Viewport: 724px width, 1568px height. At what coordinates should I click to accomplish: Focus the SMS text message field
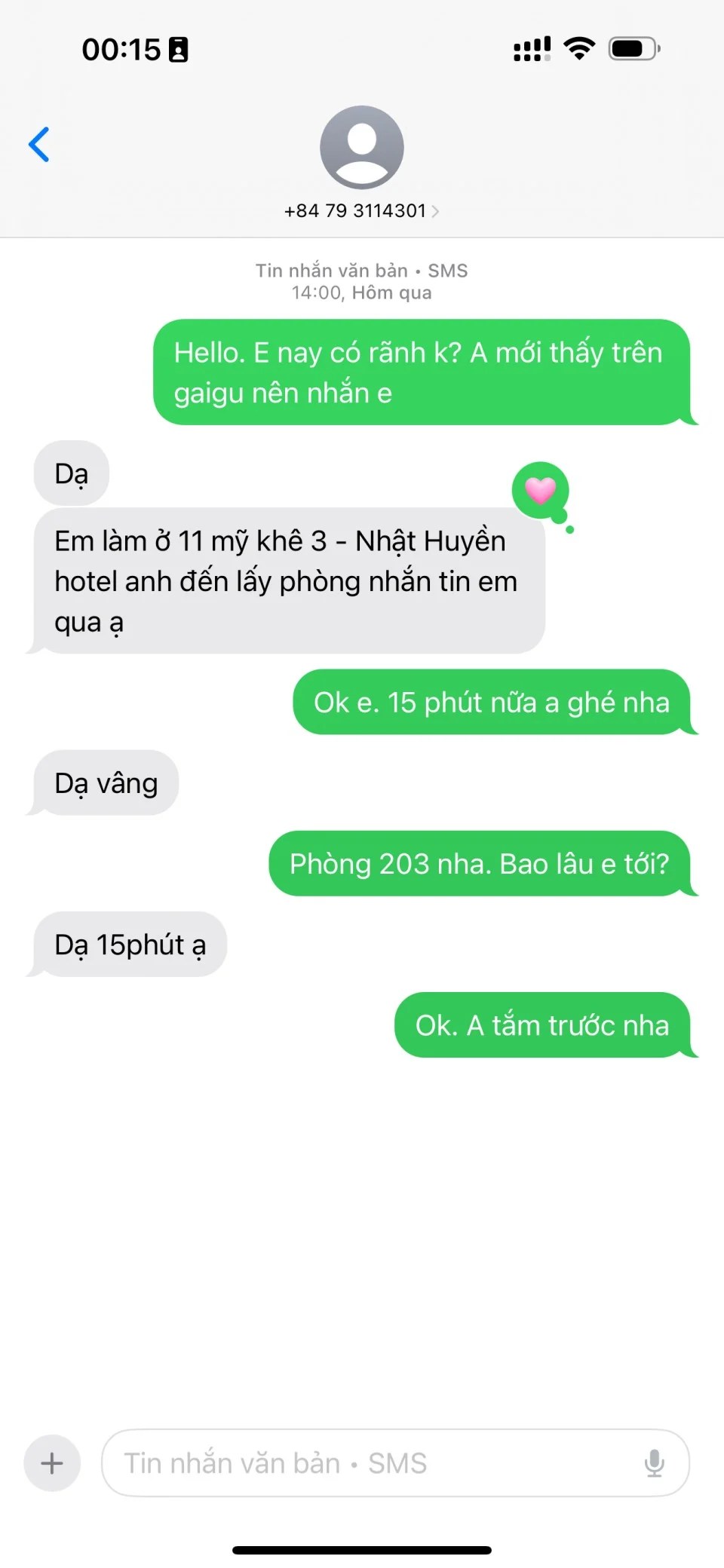click(370, 1463)
